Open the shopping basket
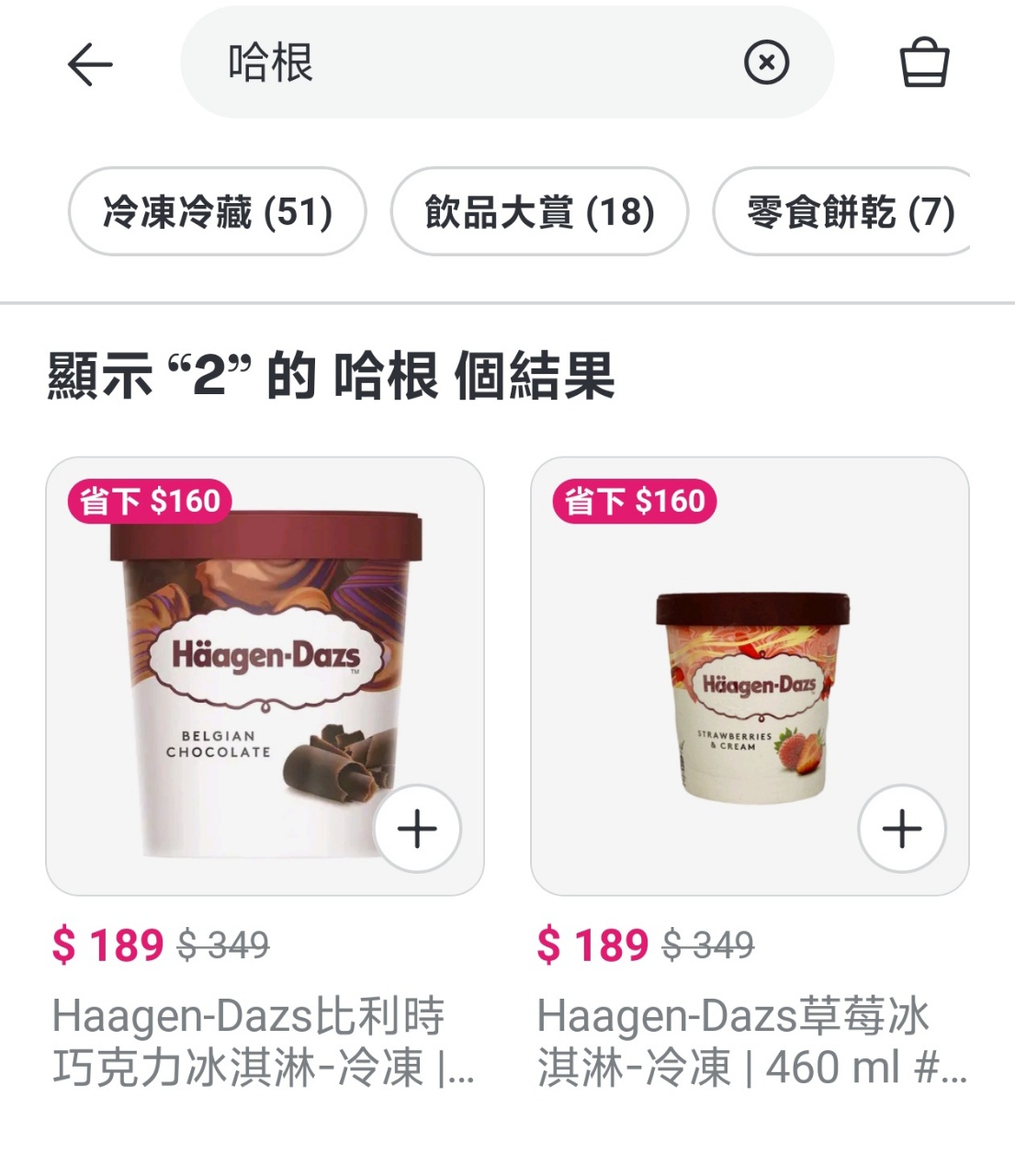The image size is (1015, 1176). coord(923,62)
